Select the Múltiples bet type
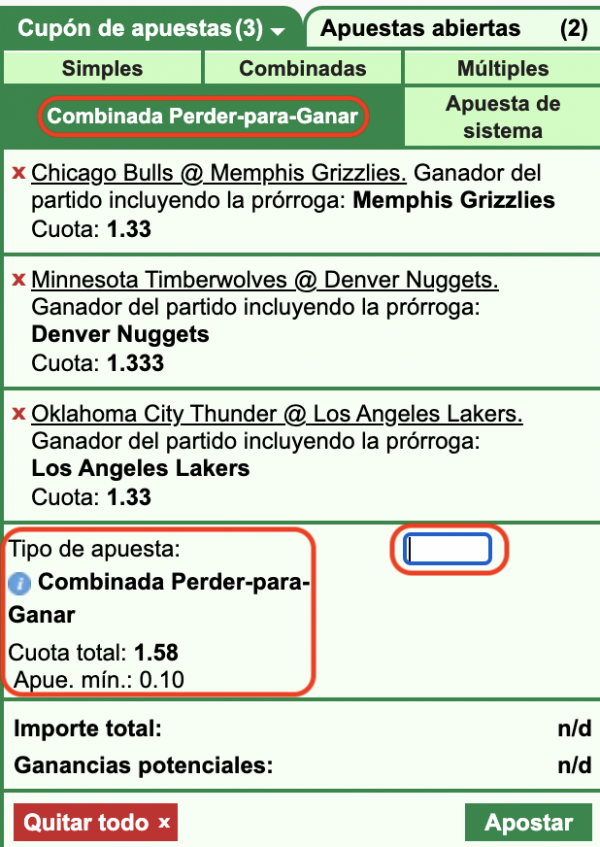The width and height of the screenshot is (600, 847). [x=502, y=69]
